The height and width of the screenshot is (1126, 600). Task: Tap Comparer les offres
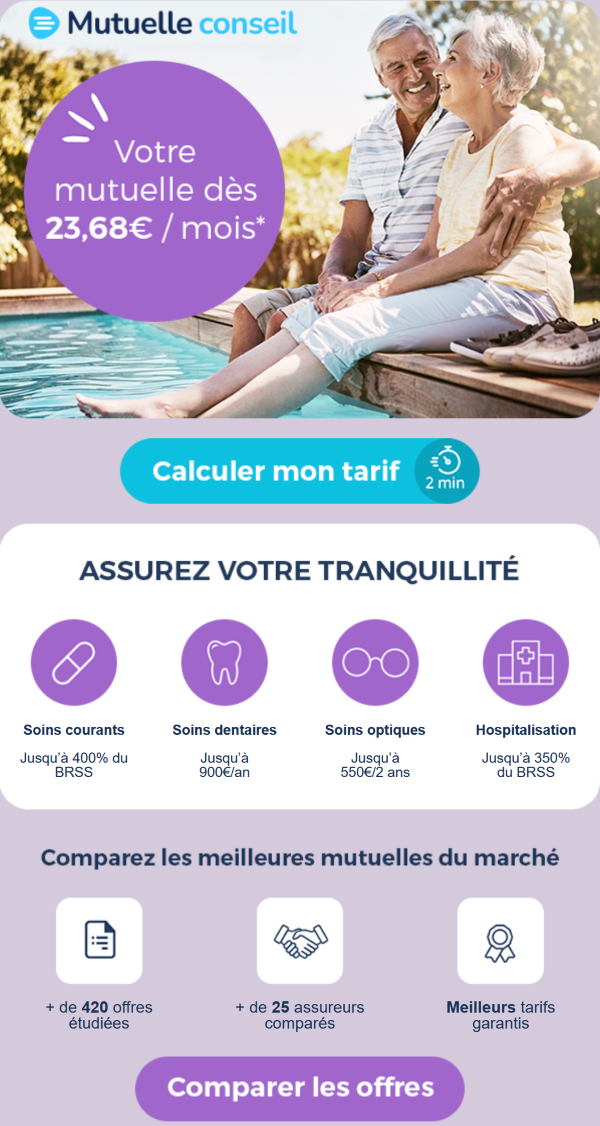click(300, 1088)
